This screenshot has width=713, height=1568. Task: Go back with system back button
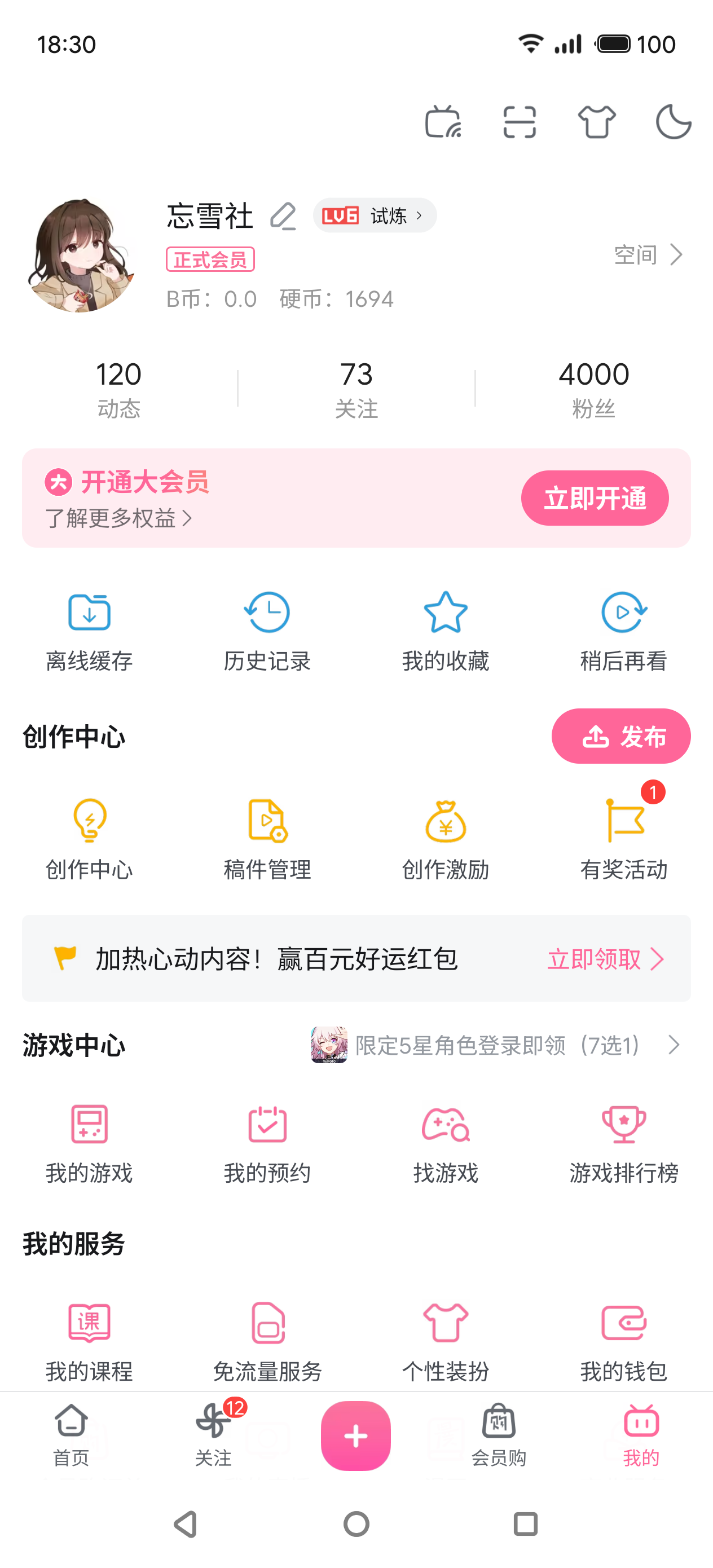tap(185, 1524)
